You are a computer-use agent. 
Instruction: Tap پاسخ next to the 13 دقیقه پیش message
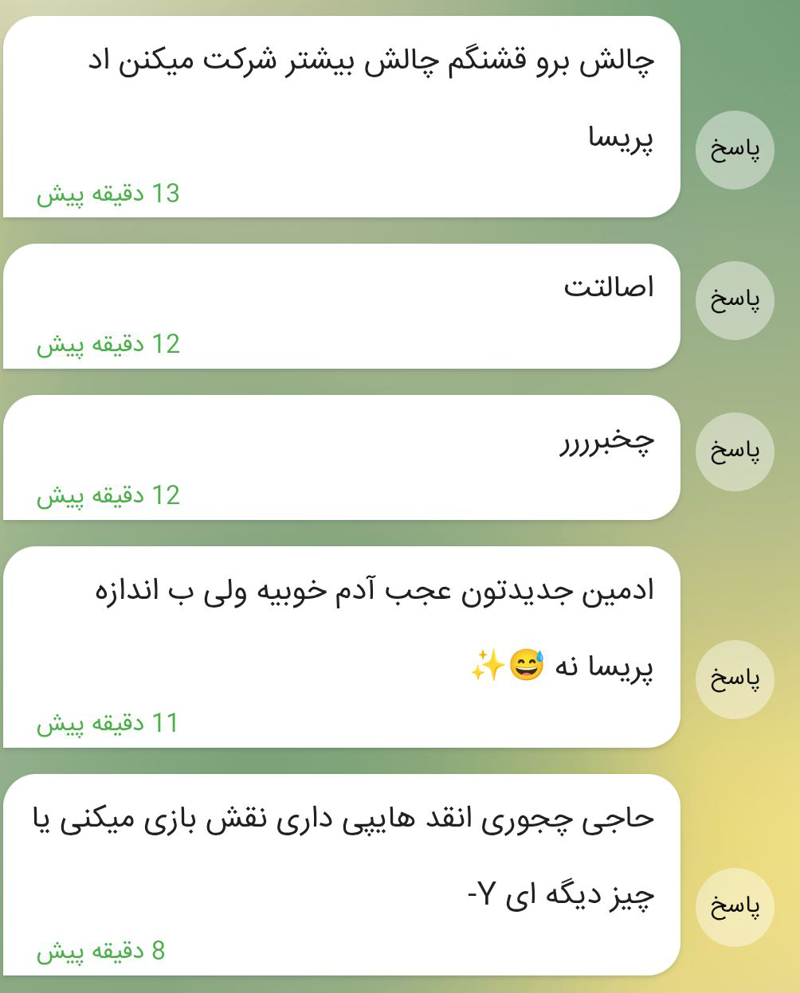(735, 150)
